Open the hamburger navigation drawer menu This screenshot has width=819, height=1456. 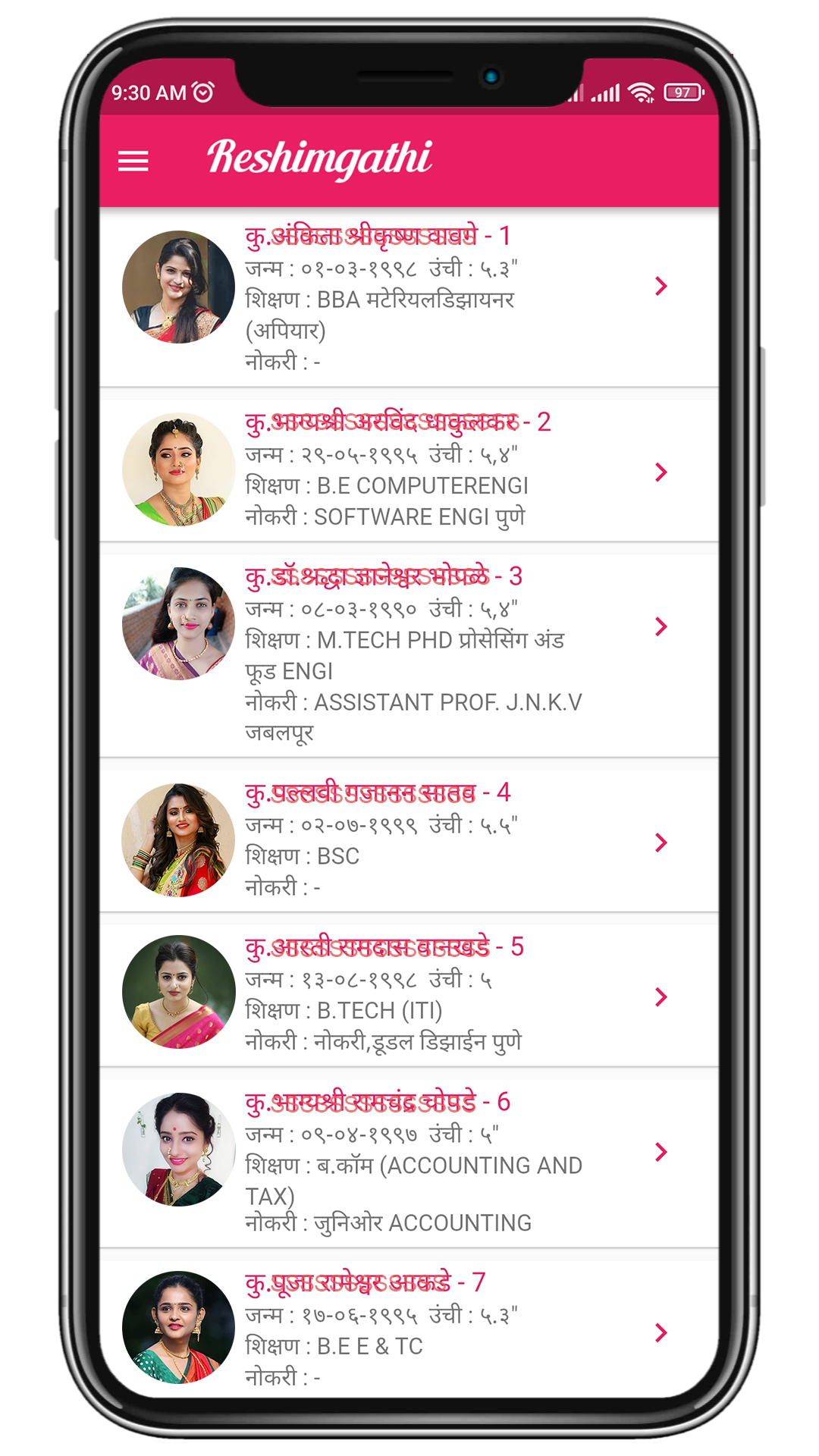(x=133, y=161)
